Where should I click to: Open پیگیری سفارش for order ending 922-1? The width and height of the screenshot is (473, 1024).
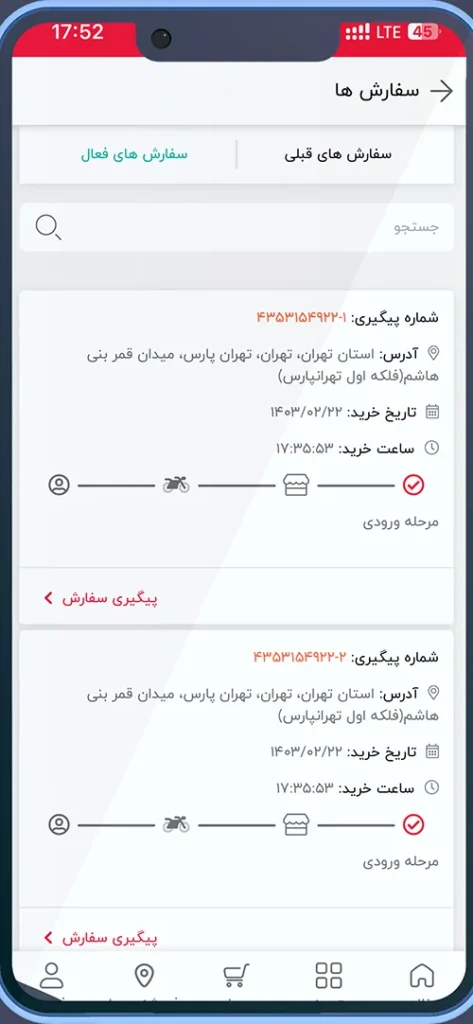(x=101, y=598)
